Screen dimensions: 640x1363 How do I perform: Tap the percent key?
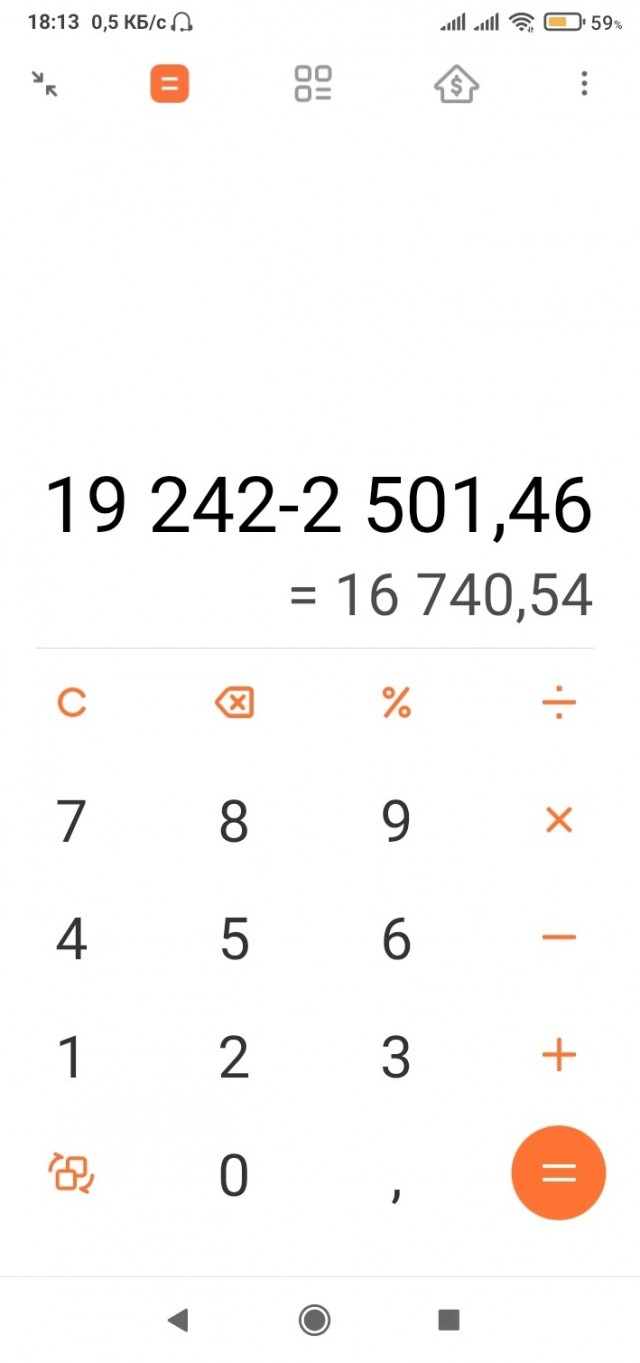point(396,704)
